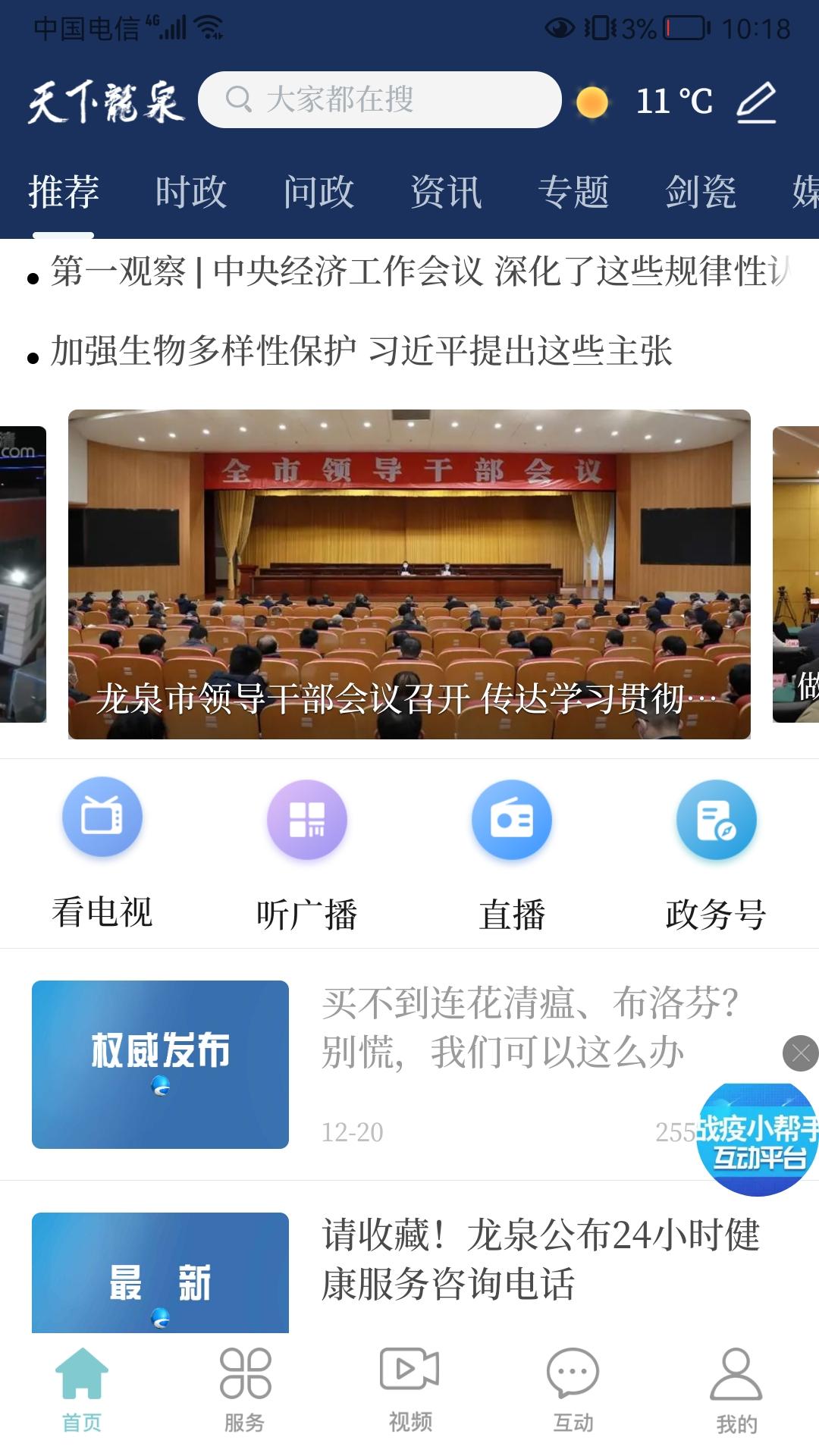Image resolution: width=819 pixels, height=1456 pixels.
Task: Tap the search magnifier icon
Action: point(238,99)
